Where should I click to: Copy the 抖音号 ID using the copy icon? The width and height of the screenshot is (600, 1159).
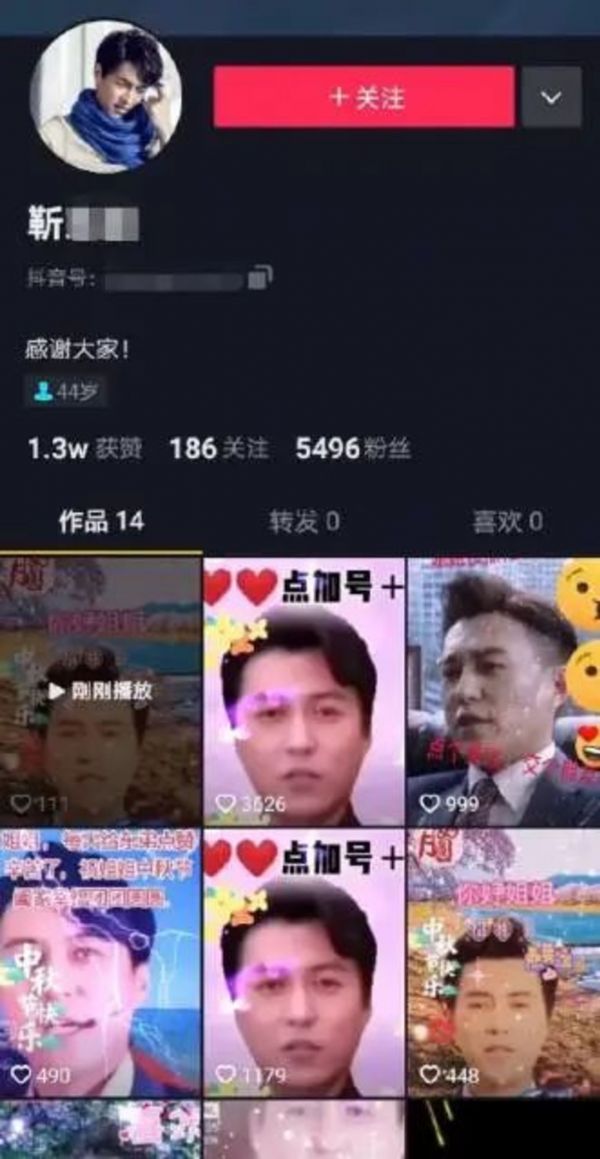coord(261,276)
